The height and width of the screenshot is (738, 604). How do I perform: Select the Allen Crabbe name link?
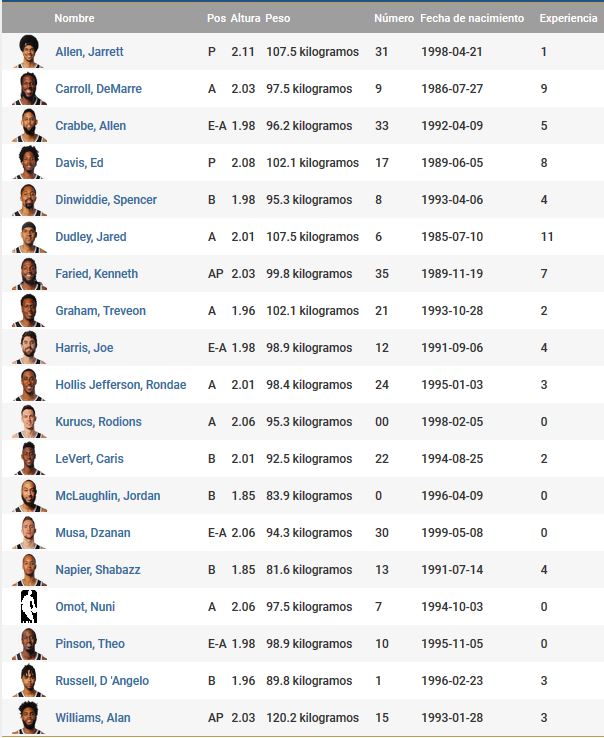tap(90, 126)
